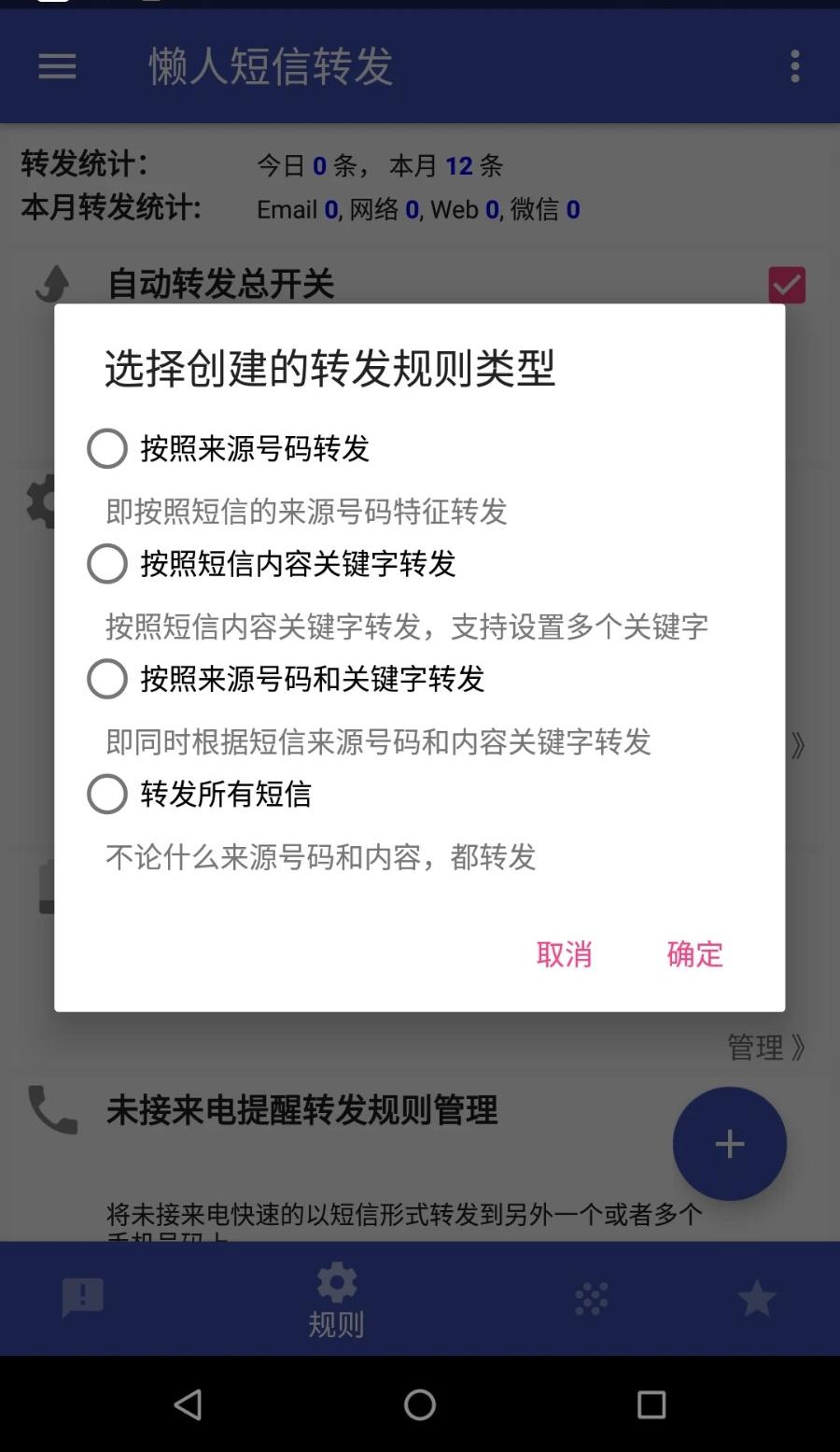This screenshot has height=1452, width=840.
Task: Tap the blue plus floating action button
Action: [x=730, y=1143]
